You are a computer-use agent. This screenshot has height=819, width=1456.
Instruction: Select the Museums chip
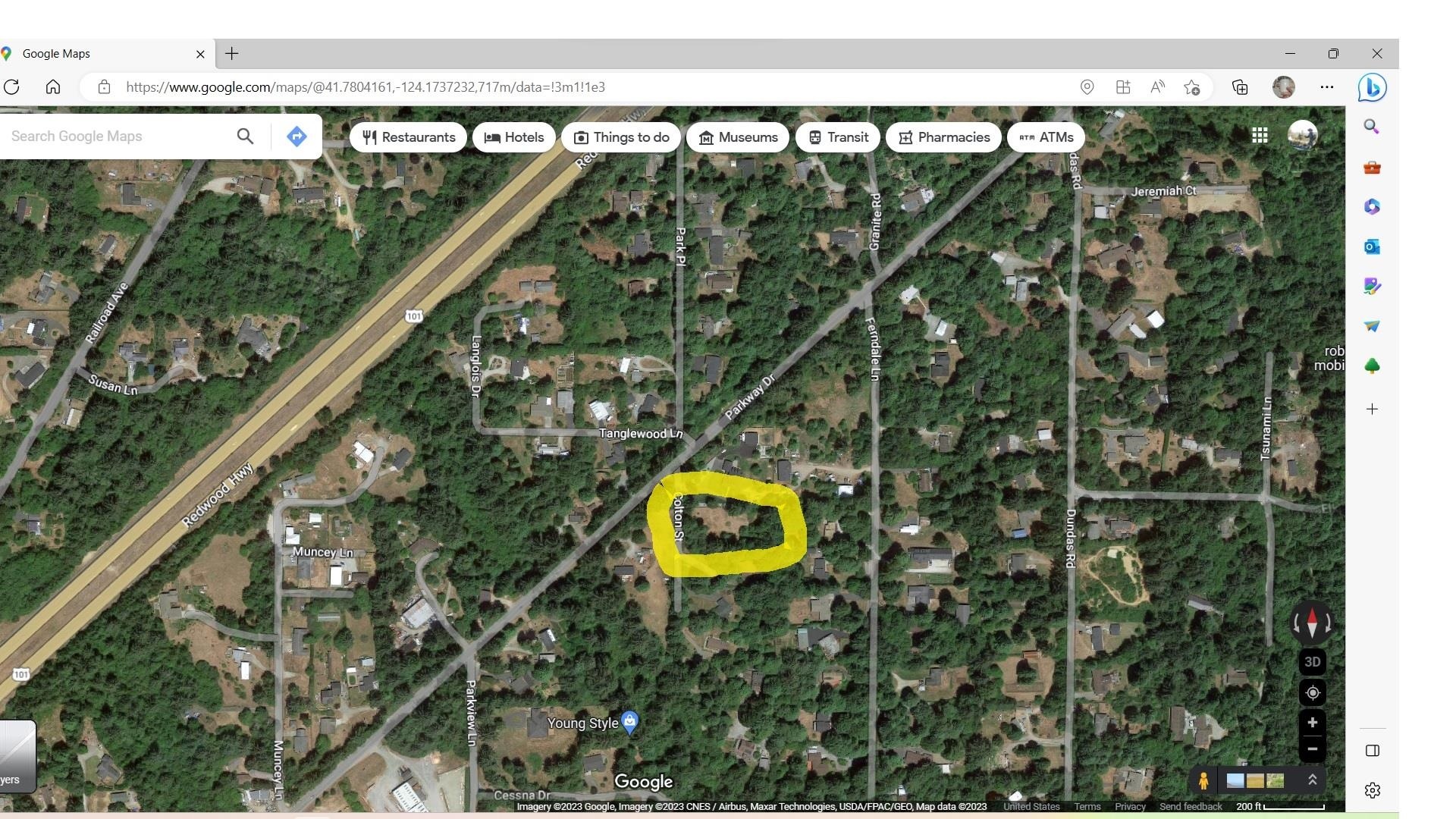738,137
